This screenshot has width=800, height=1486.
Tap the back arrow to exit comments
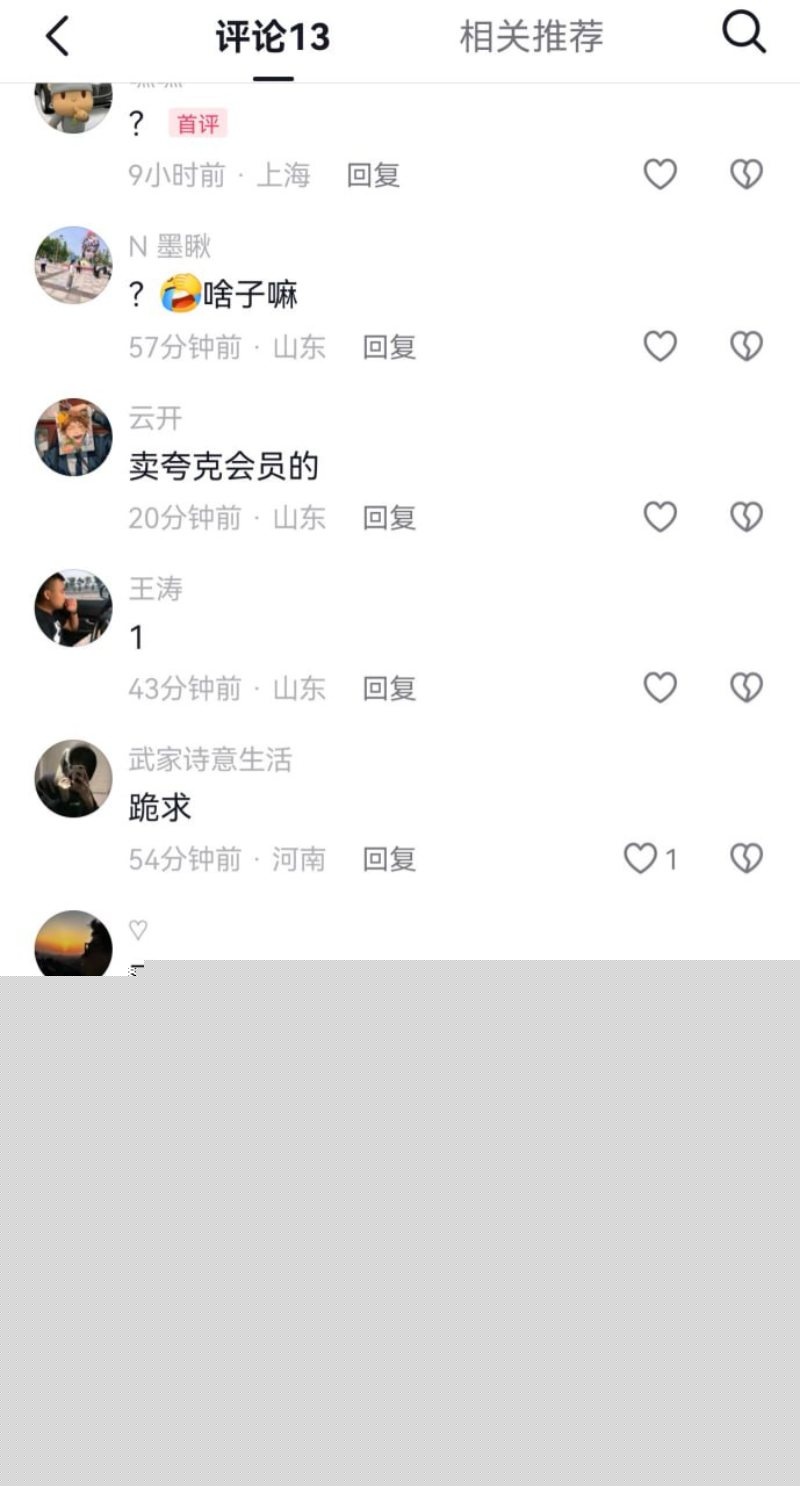(x=57, y=35)
